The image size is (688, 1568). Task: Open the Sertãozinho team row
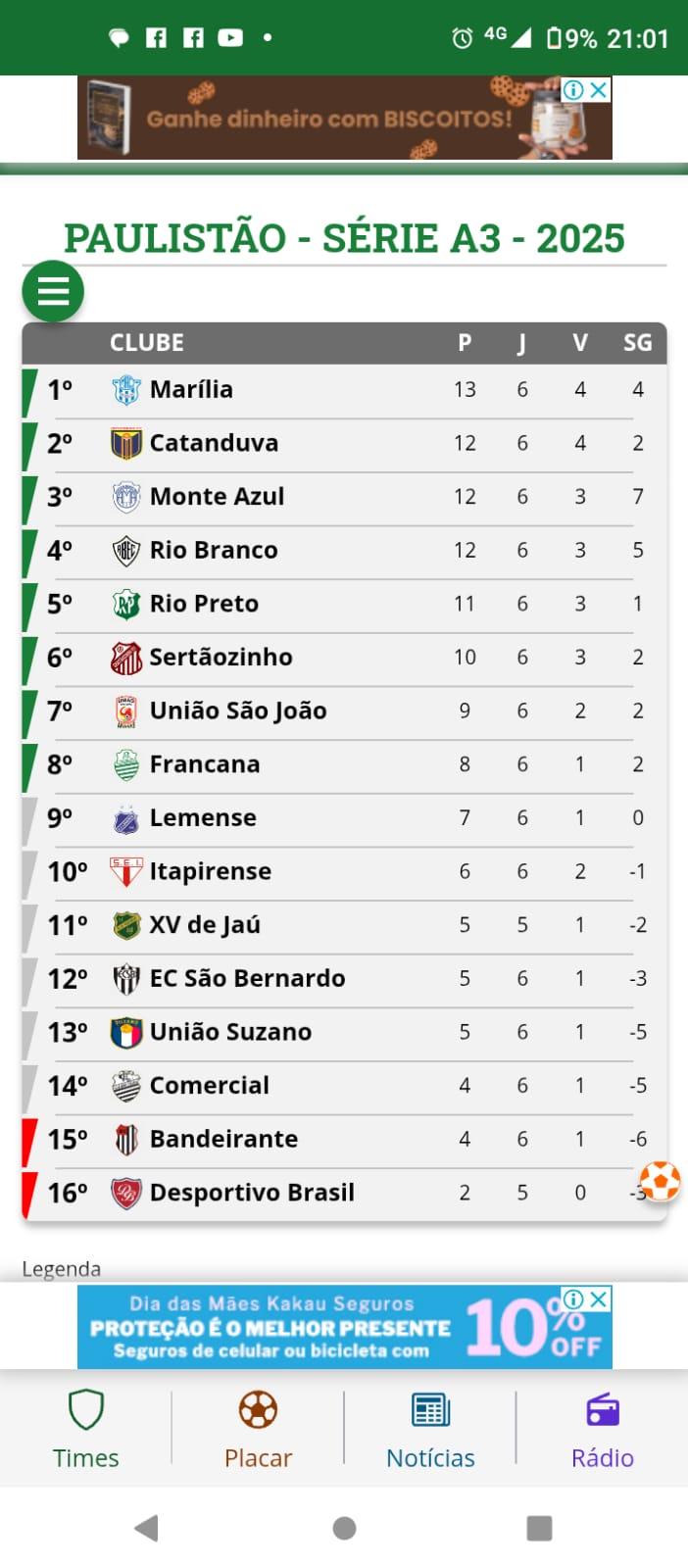344,658
